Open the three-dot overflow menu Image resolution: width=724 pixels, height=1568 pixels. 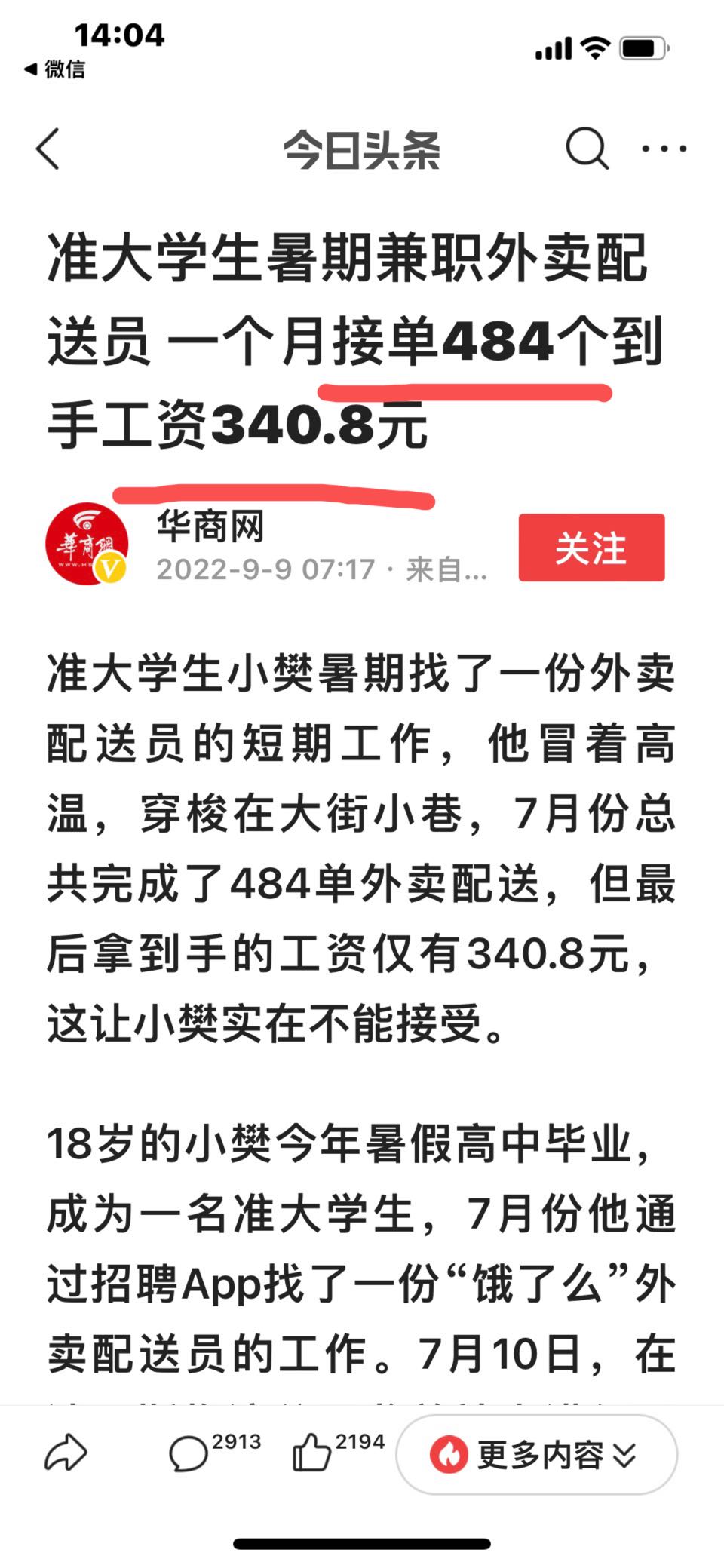click(664, 149)
